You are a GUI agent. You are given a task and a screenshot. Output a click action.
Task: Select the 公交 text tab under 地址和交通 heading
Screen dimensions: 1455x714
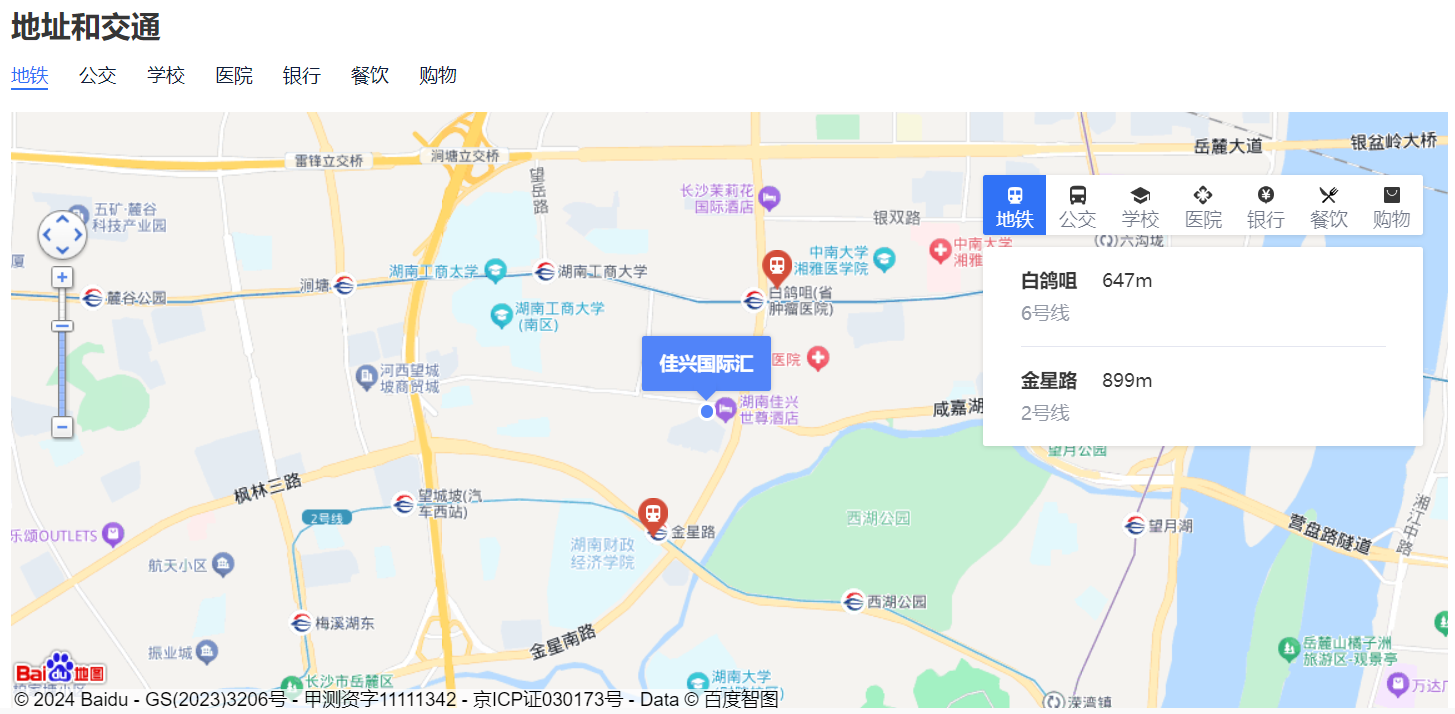click(x=98, y=75)
